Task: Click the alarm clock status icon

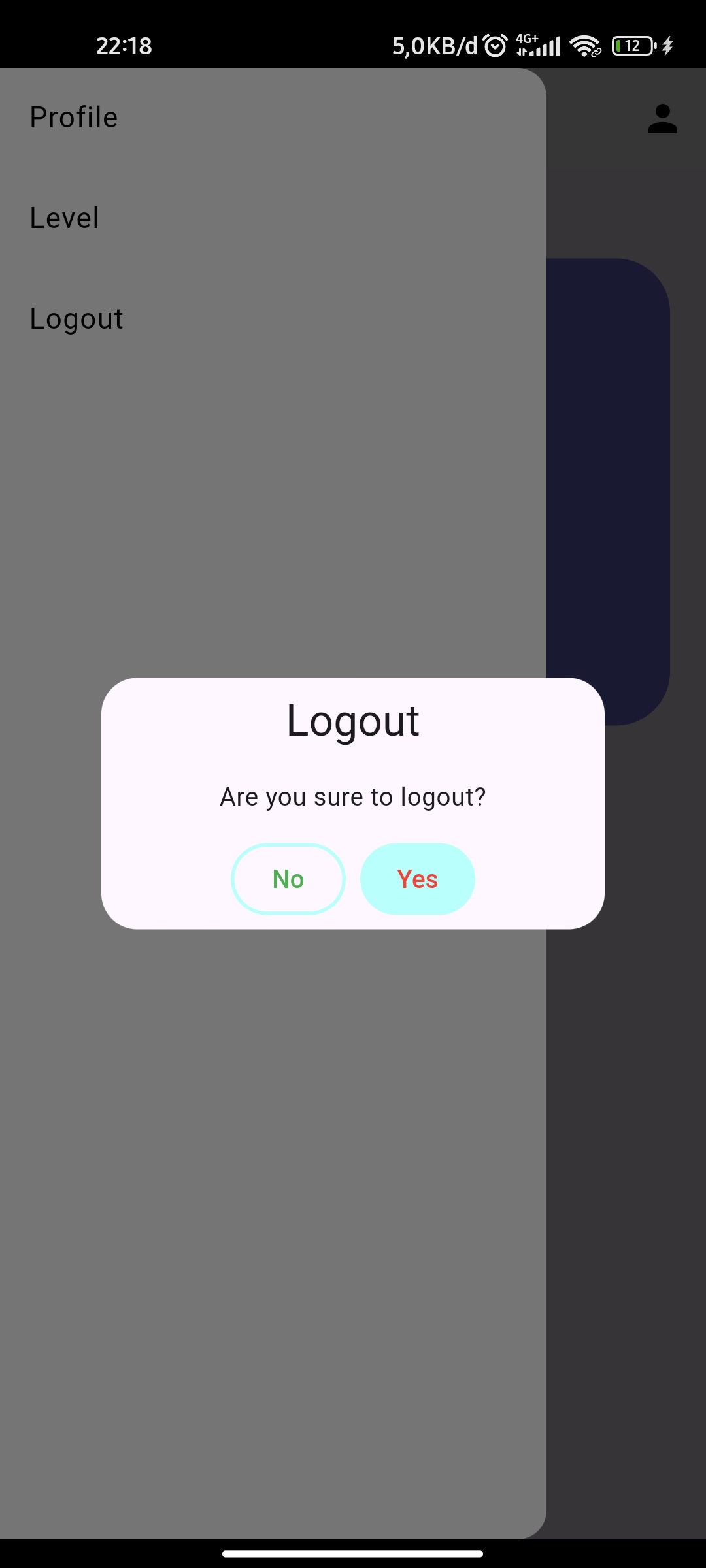Action: (495, 44)
